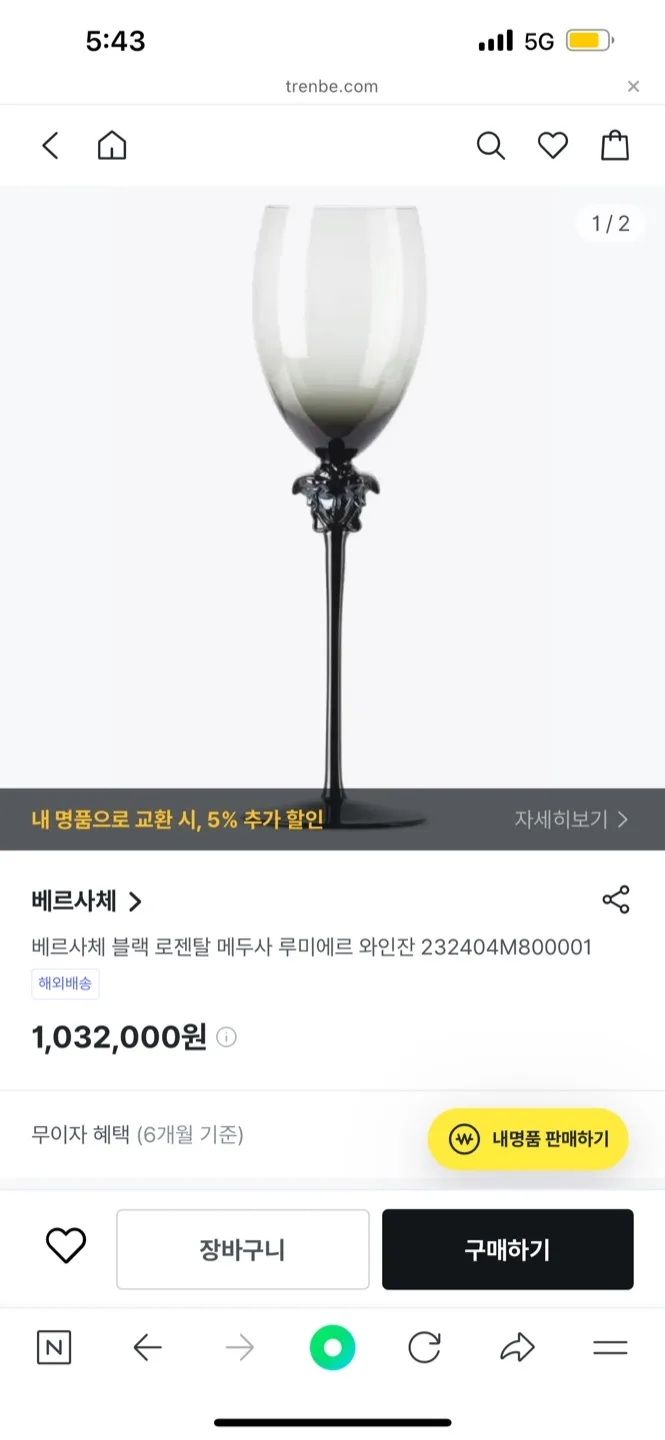Open the search icon
Viewport: 665px width, 1440px height.
pyautogui.click(x=490, y=146)
